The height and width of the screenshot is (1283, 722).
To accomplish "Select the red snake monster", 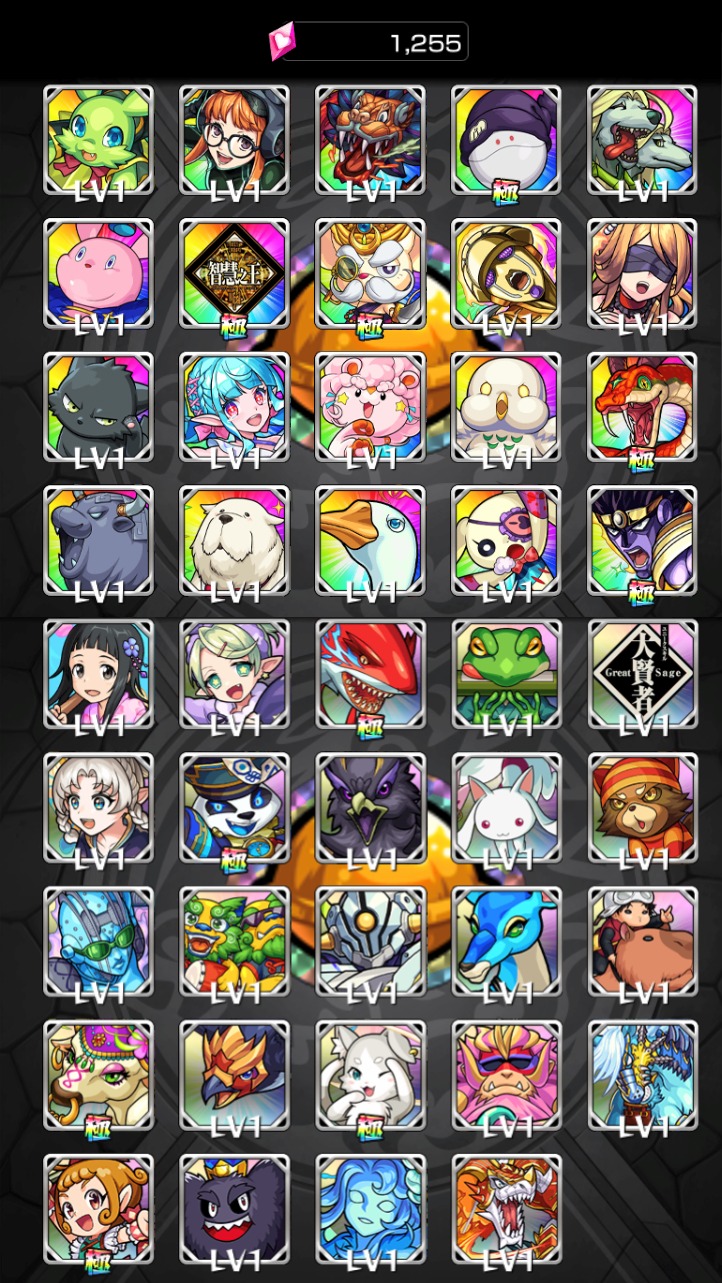I will coord(642,405).
